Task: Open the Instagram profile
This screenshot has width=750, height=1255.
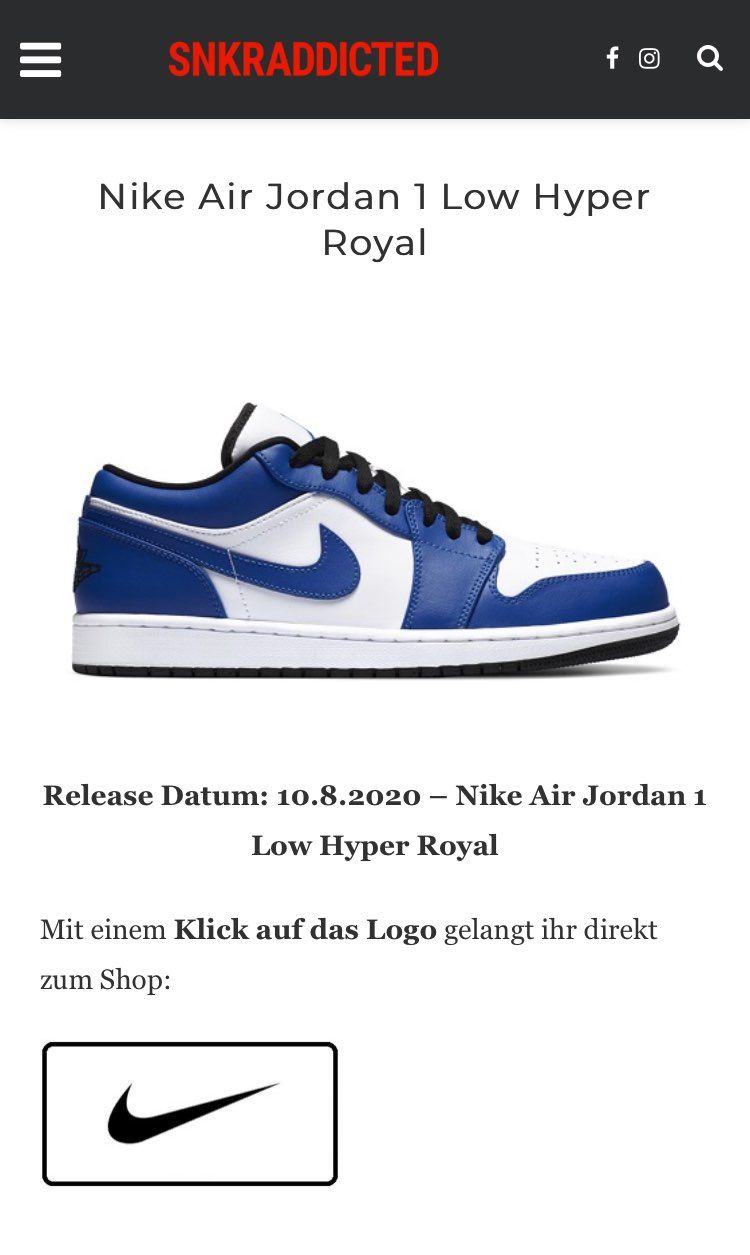Action: click(649, 59)
